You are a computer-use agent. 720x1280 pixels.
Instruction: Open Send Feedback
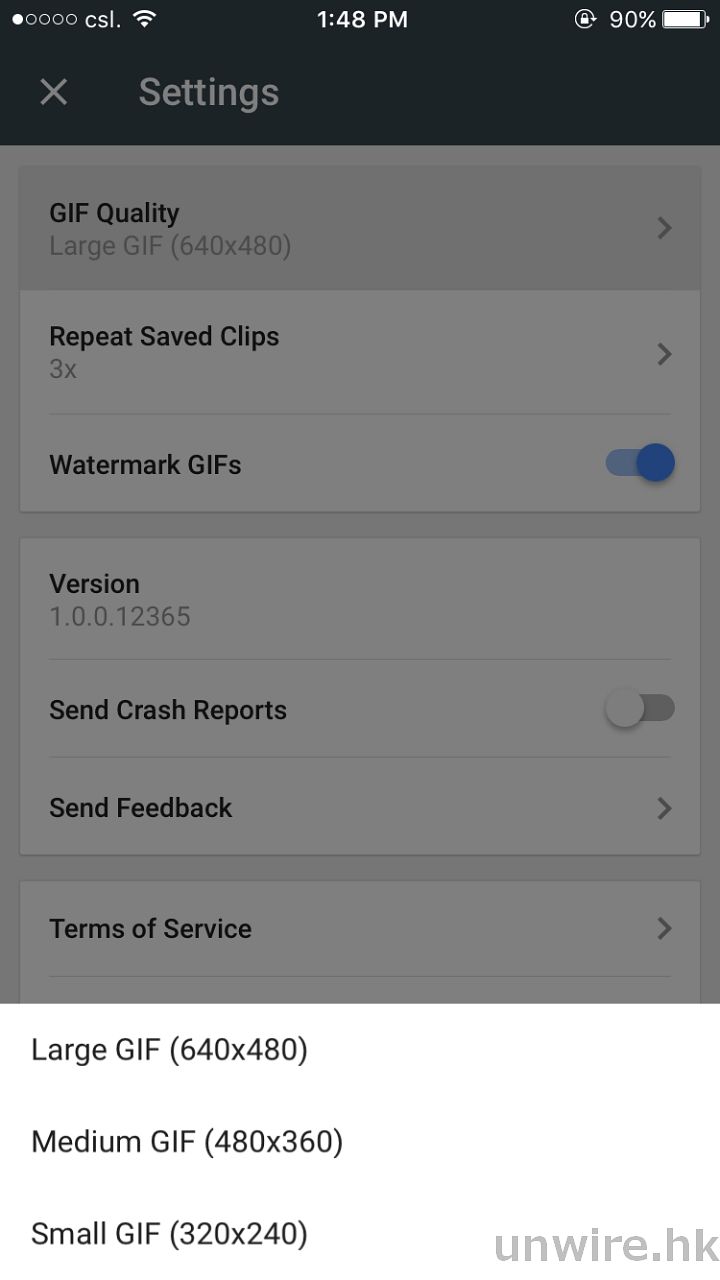pyautogui.click(x=360, y=808)
